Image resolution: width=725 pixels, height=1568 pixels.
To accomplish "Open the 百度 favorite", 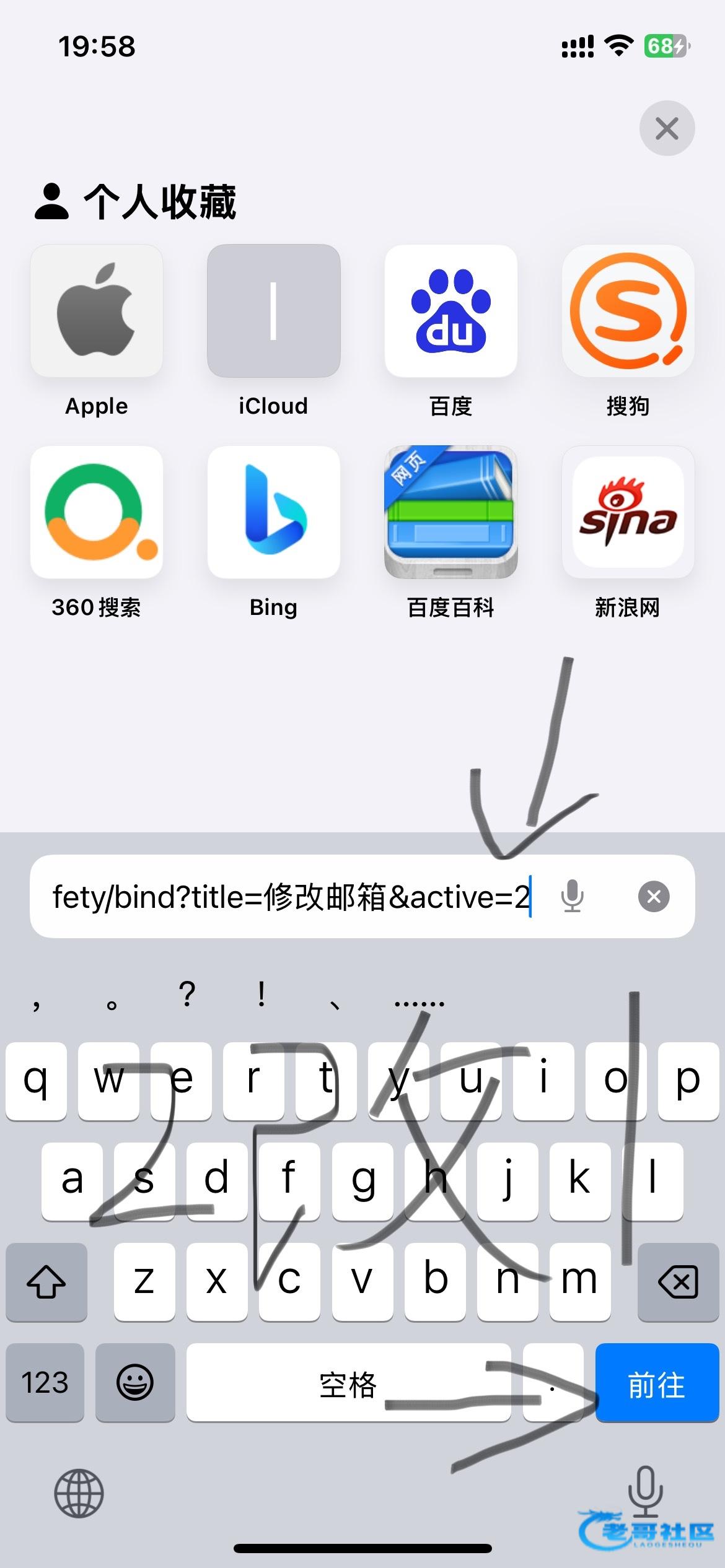I will pyautogui.click(x=450, y=311).
